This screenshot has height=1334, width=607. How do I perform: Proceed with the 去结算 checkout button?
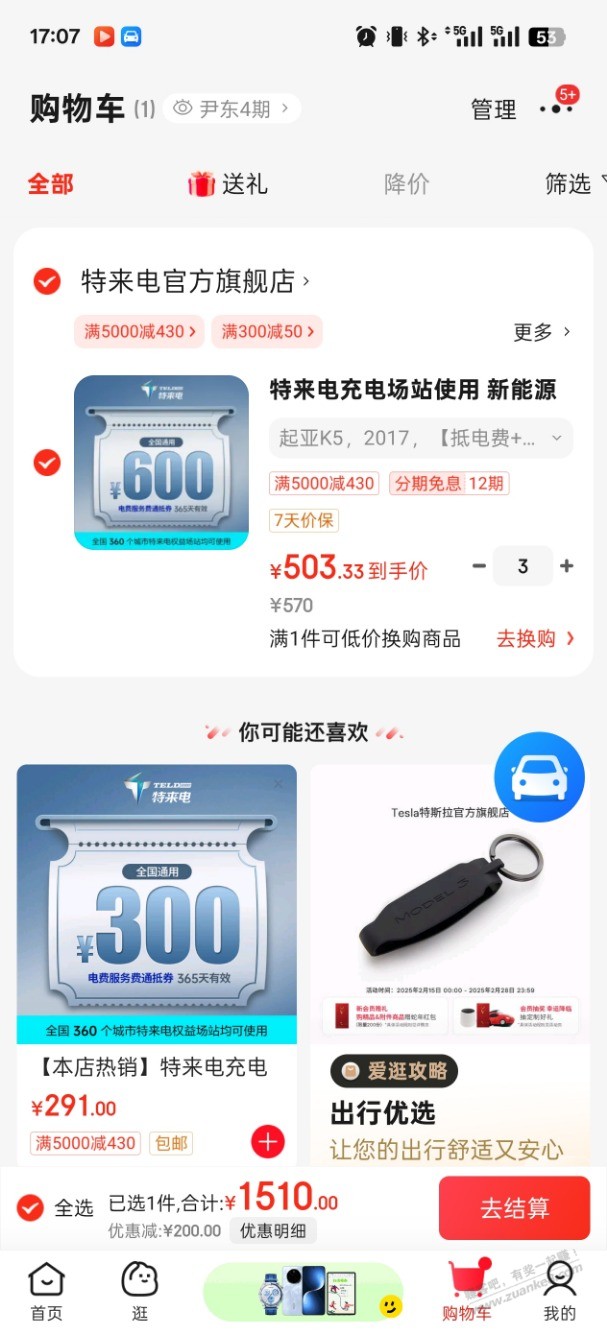point(514,1208)
